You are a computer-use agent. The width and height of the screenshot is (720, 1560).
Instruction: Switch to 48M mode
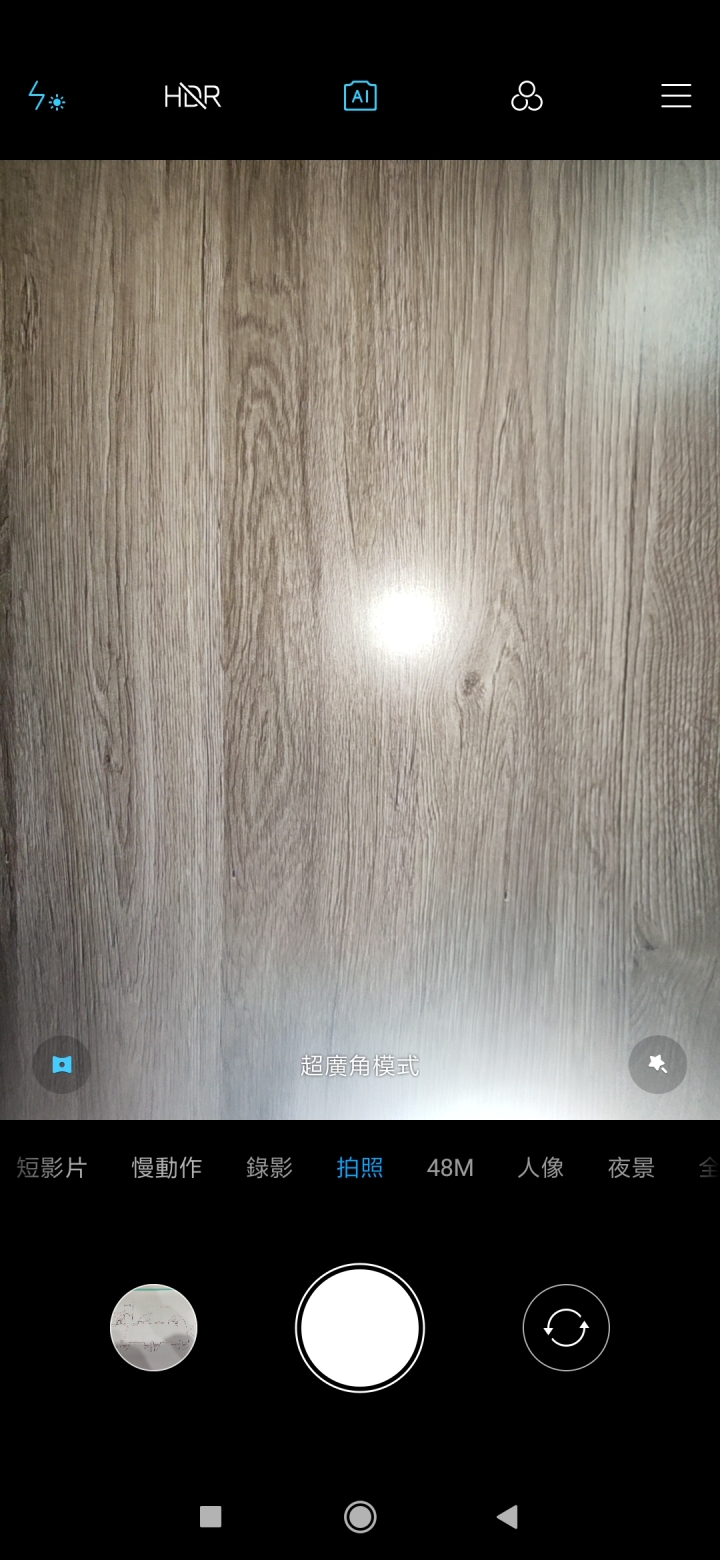coord(450,1168)
